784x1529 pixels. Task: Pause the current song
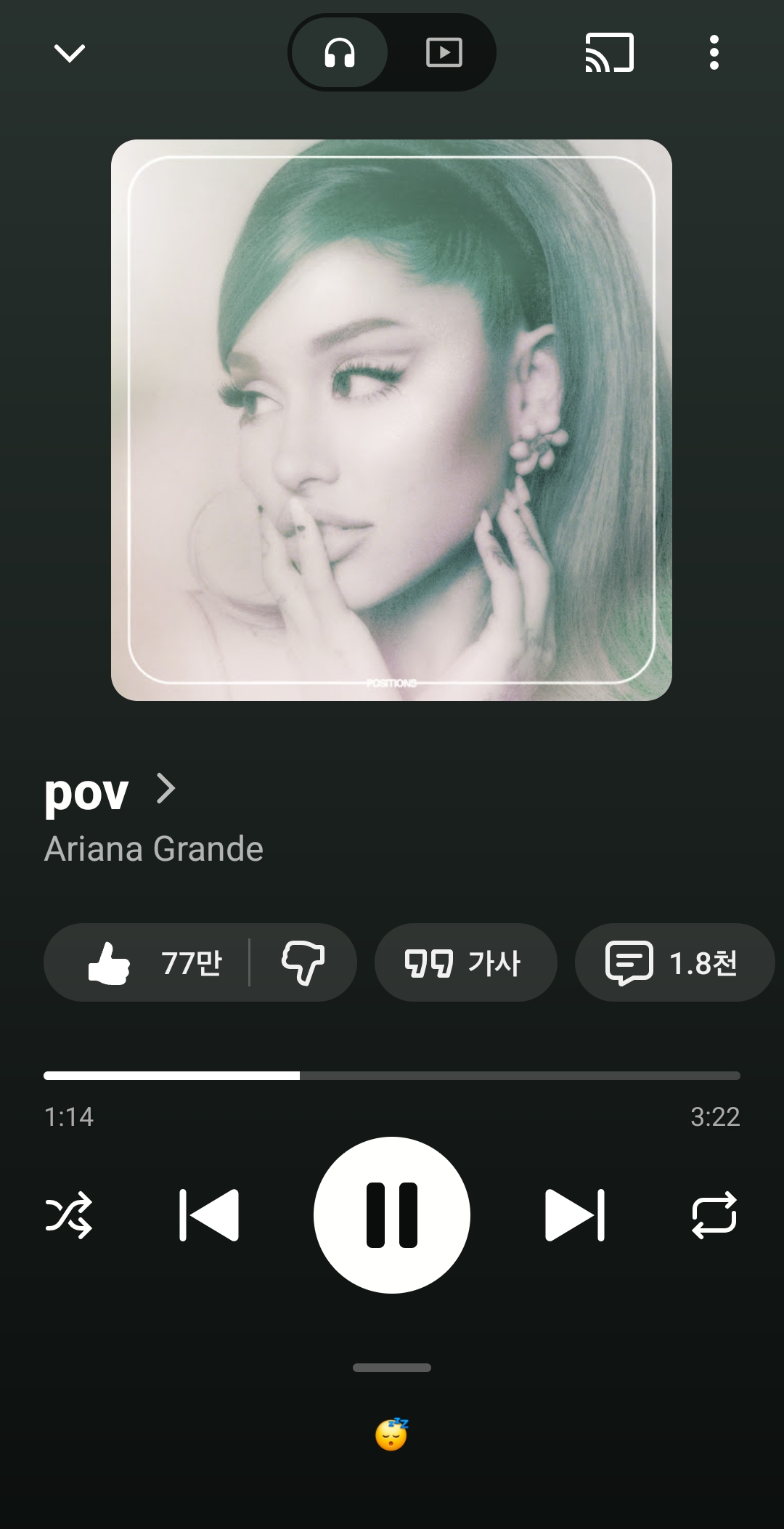392,1214
